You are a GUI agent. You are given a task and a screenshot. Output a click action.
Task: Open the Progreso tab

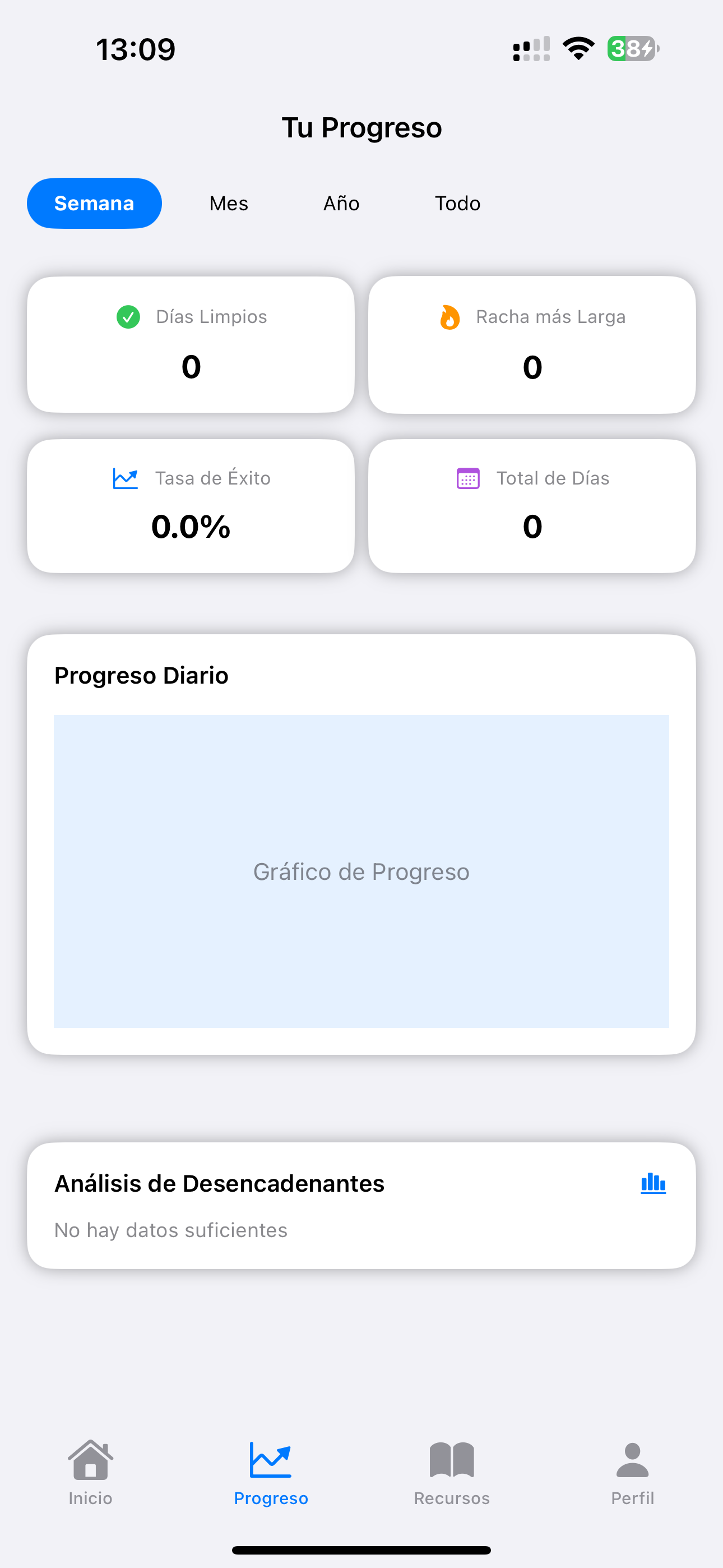(271, 1472)
